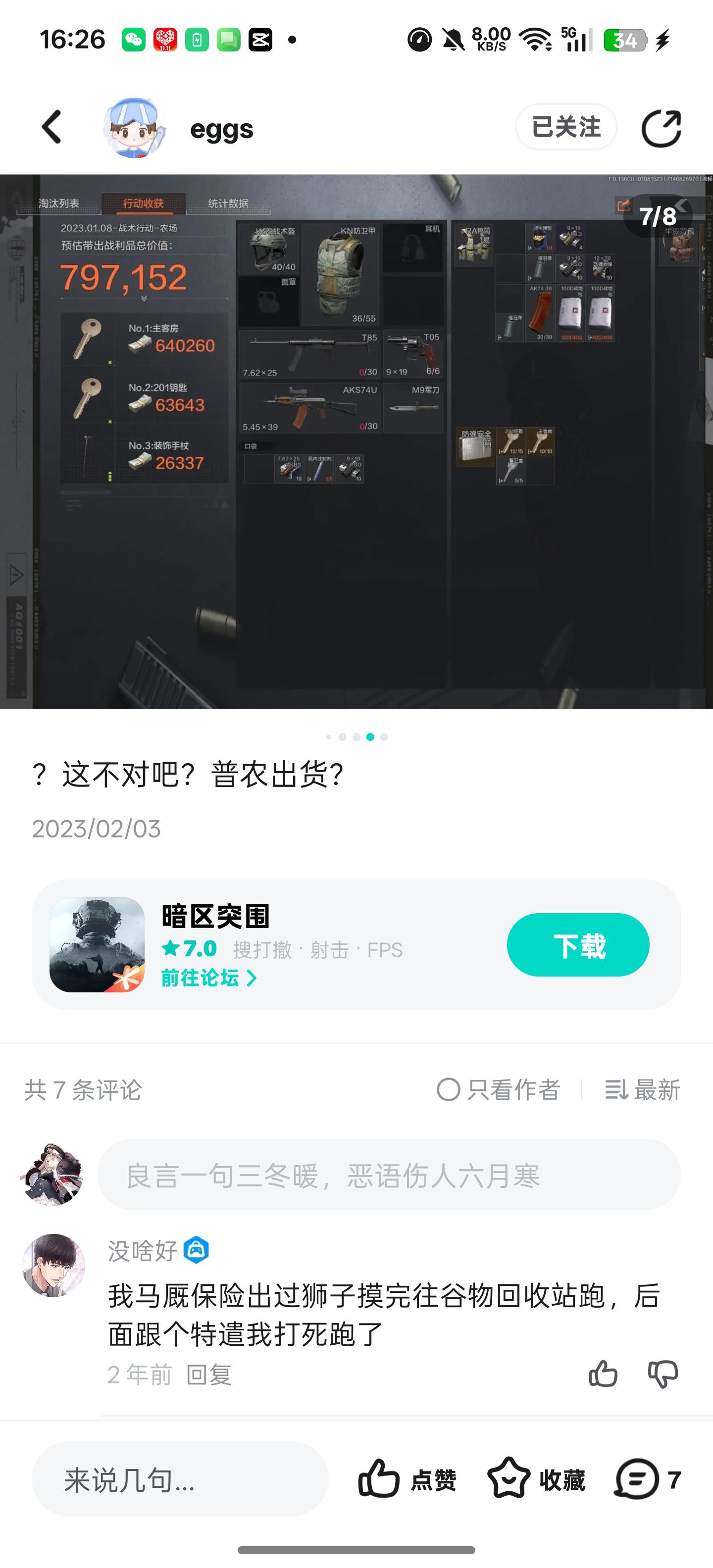Expand the 口袋 pocket section in the screenshot
This screenshot has height=1568, width=713.
252,446
